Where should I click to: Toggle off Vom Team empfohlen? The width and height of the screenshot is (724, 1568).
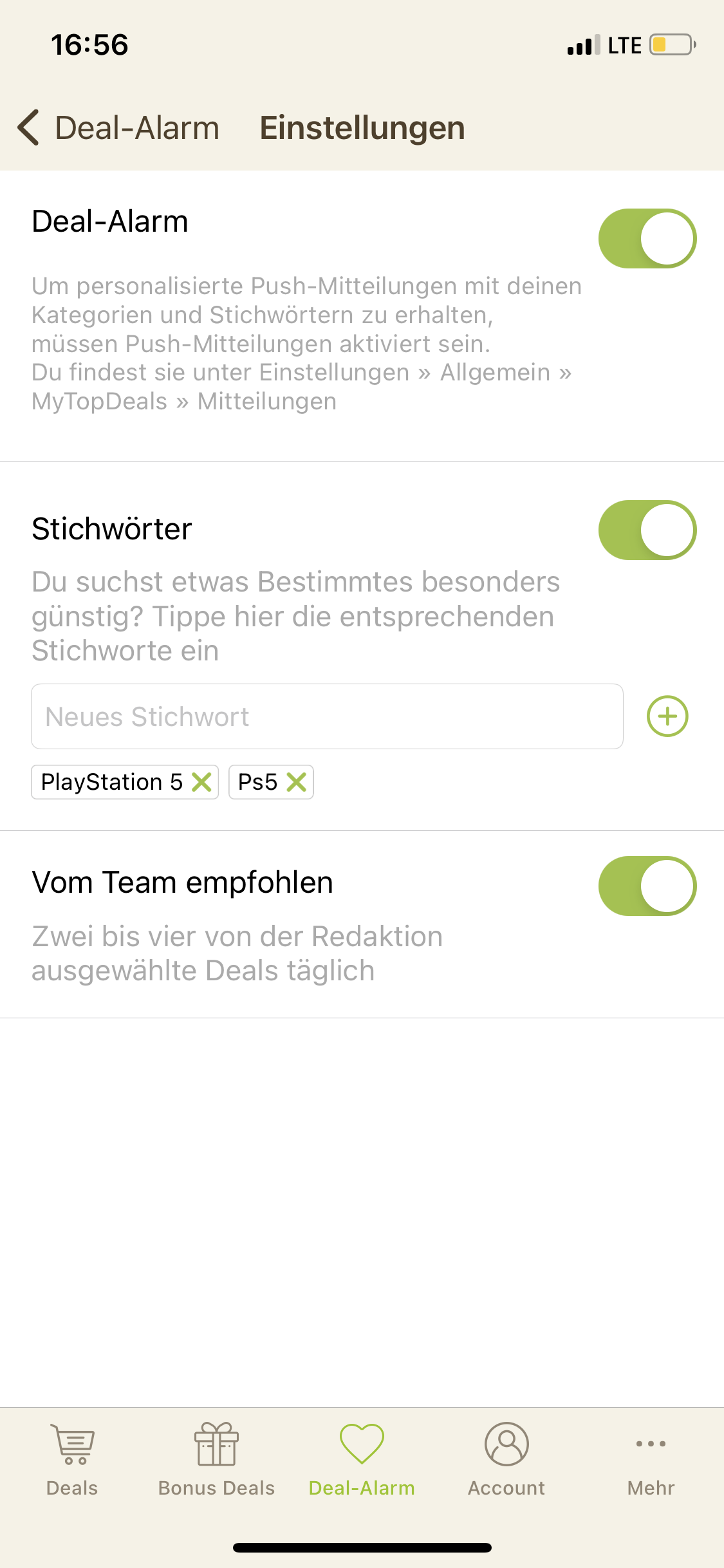(647, 886)
